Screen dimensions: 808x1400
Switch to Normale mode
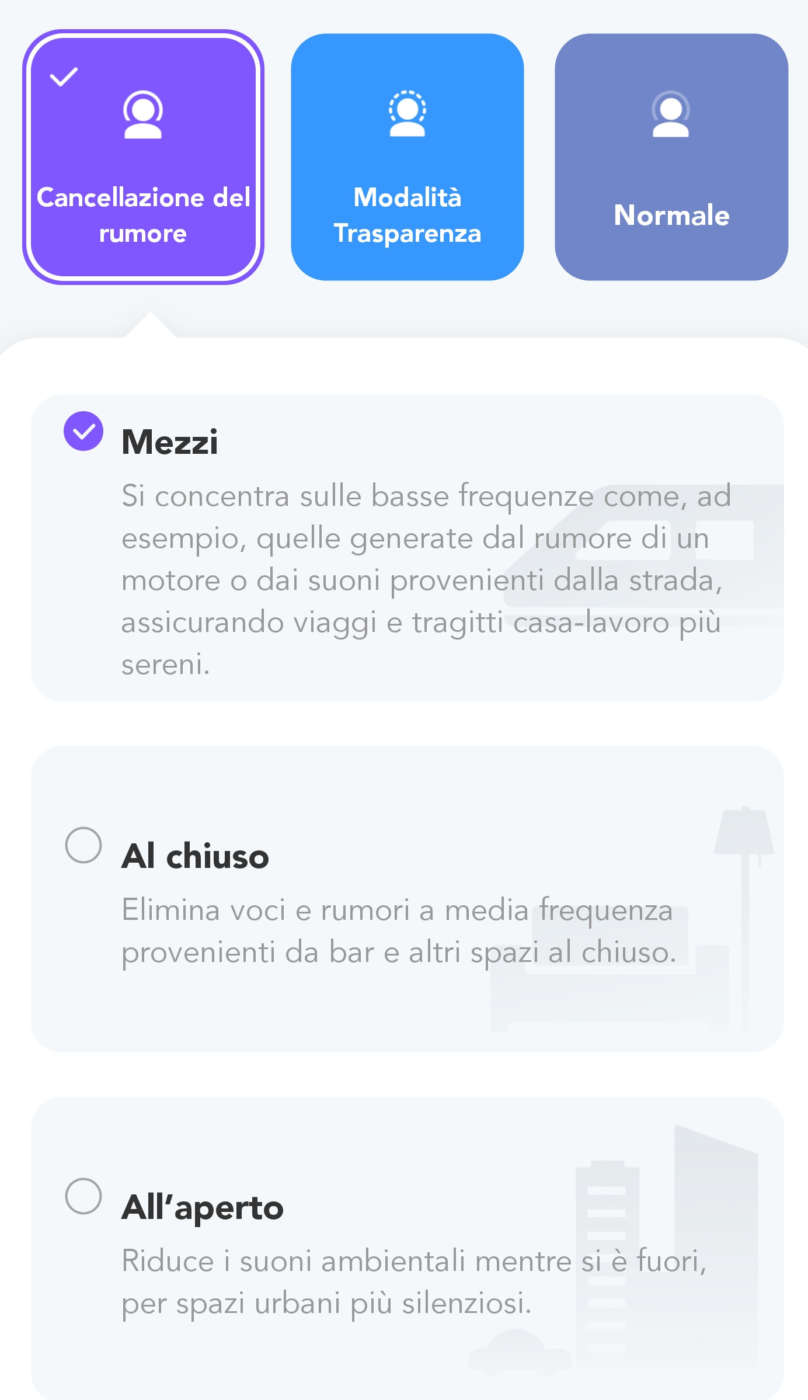coord(671,157)
